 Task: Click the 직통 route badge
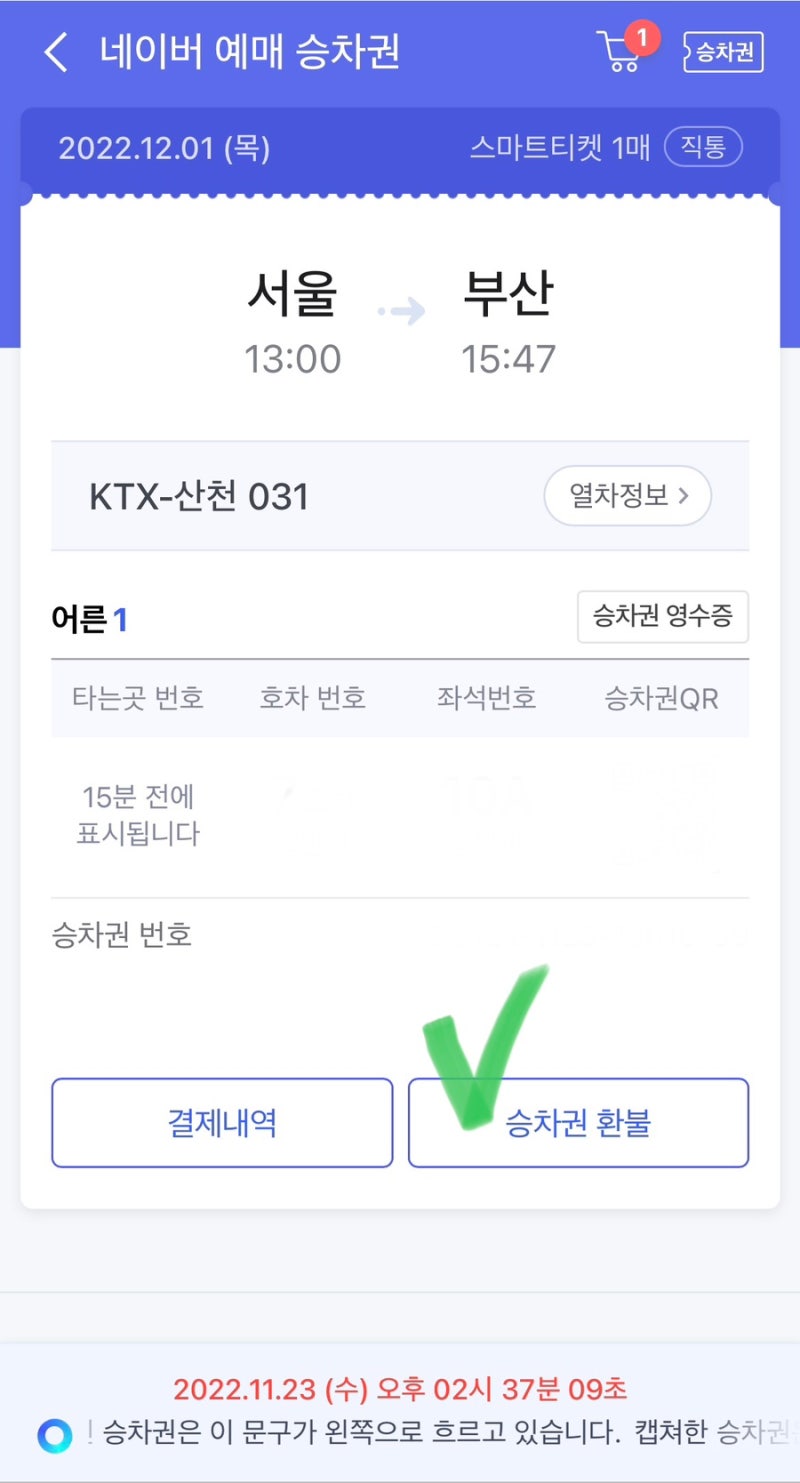pos(703,146)
